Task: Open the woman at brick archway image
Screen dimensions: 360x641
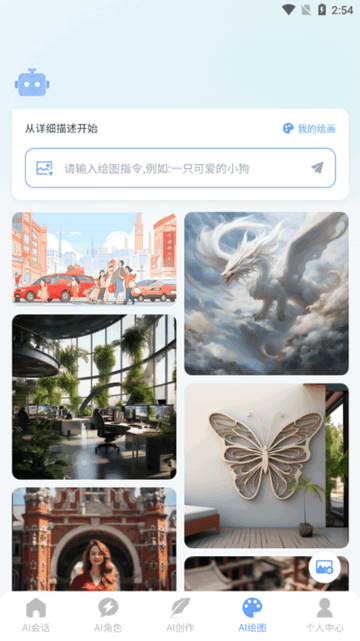Action: click(94, 539)
